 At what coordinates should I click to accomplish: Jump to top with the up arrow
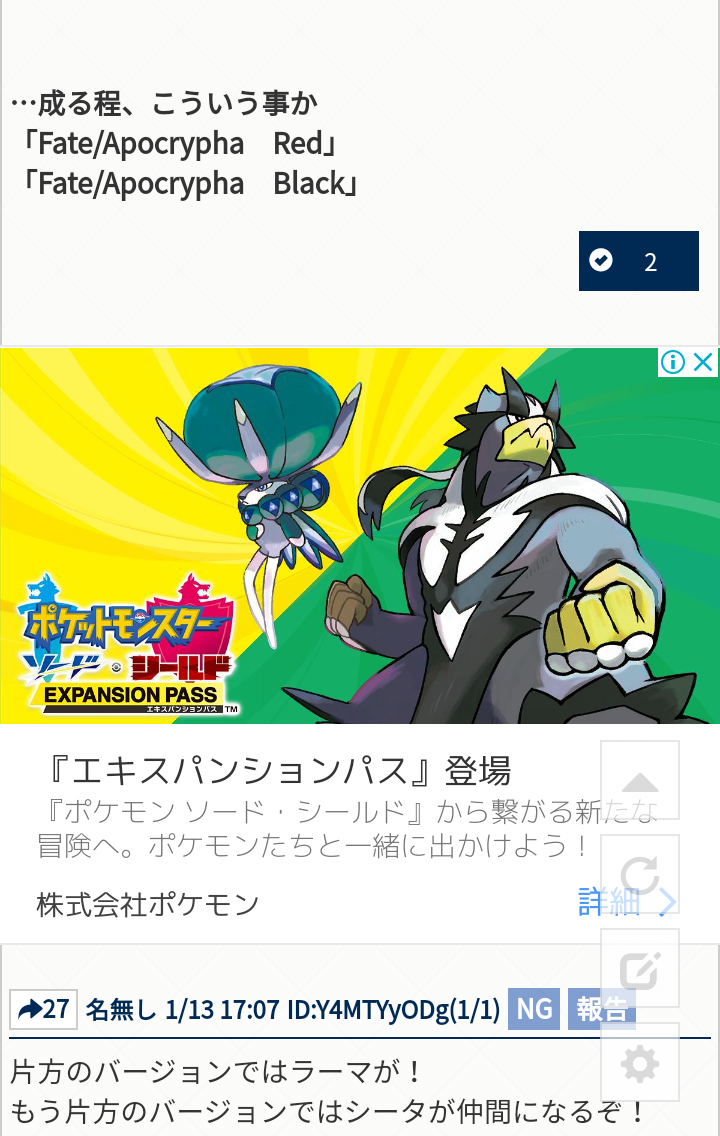pyautogui.click(x=640, y=781)
